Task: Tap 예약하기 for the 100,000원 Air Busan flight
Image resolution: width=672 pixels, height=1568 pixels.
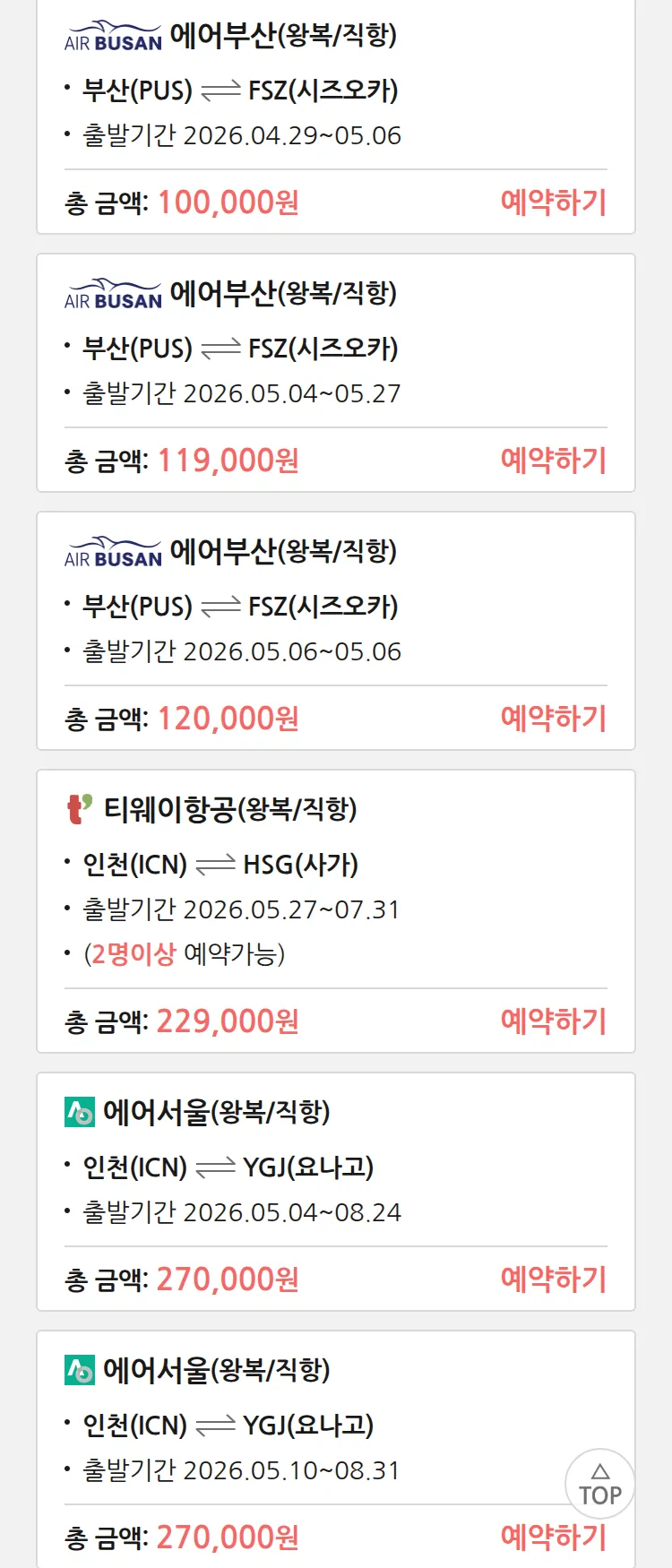Action: click(x=553, y=202)
